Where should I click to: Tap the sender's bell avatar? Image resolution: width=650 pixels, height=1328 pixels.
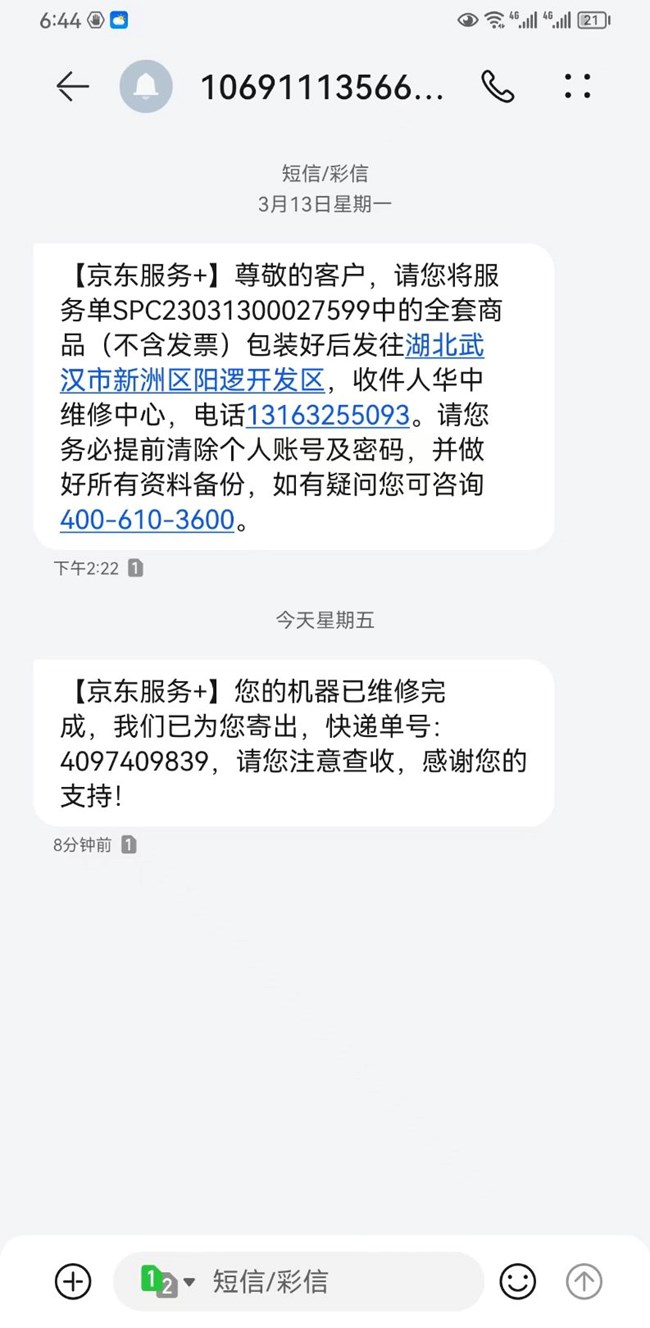146,87
